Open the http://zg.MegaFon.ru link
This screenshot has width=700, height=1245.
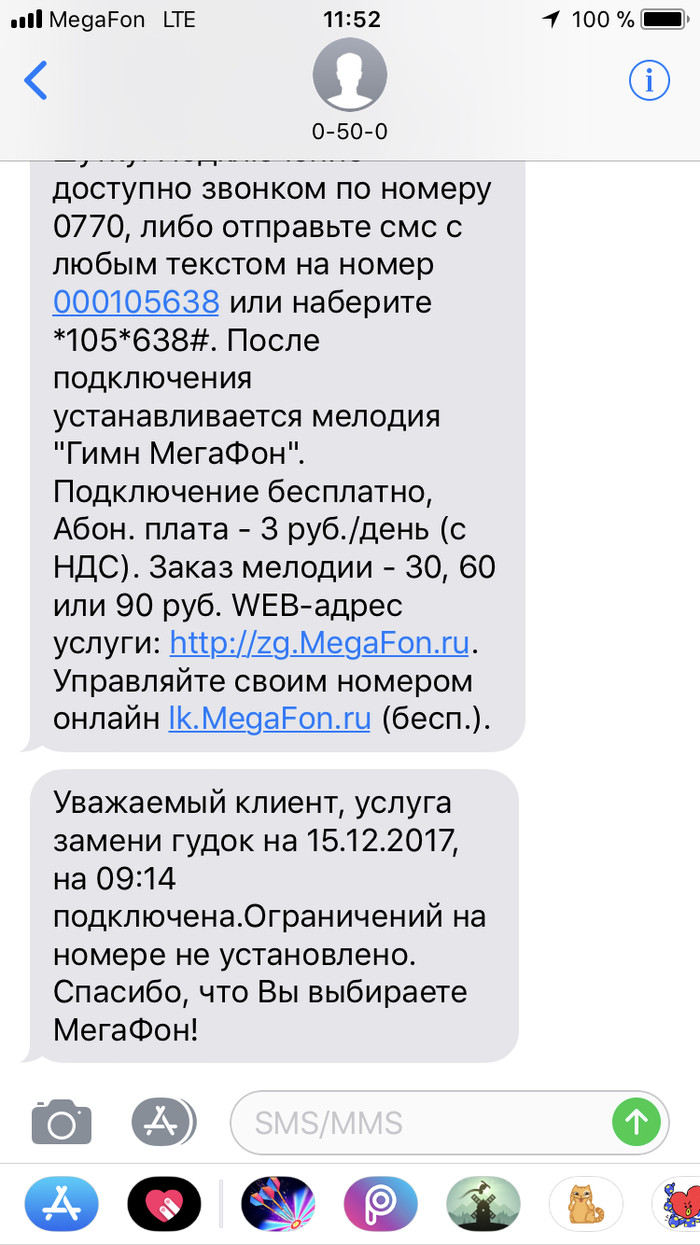coord(319,641)
